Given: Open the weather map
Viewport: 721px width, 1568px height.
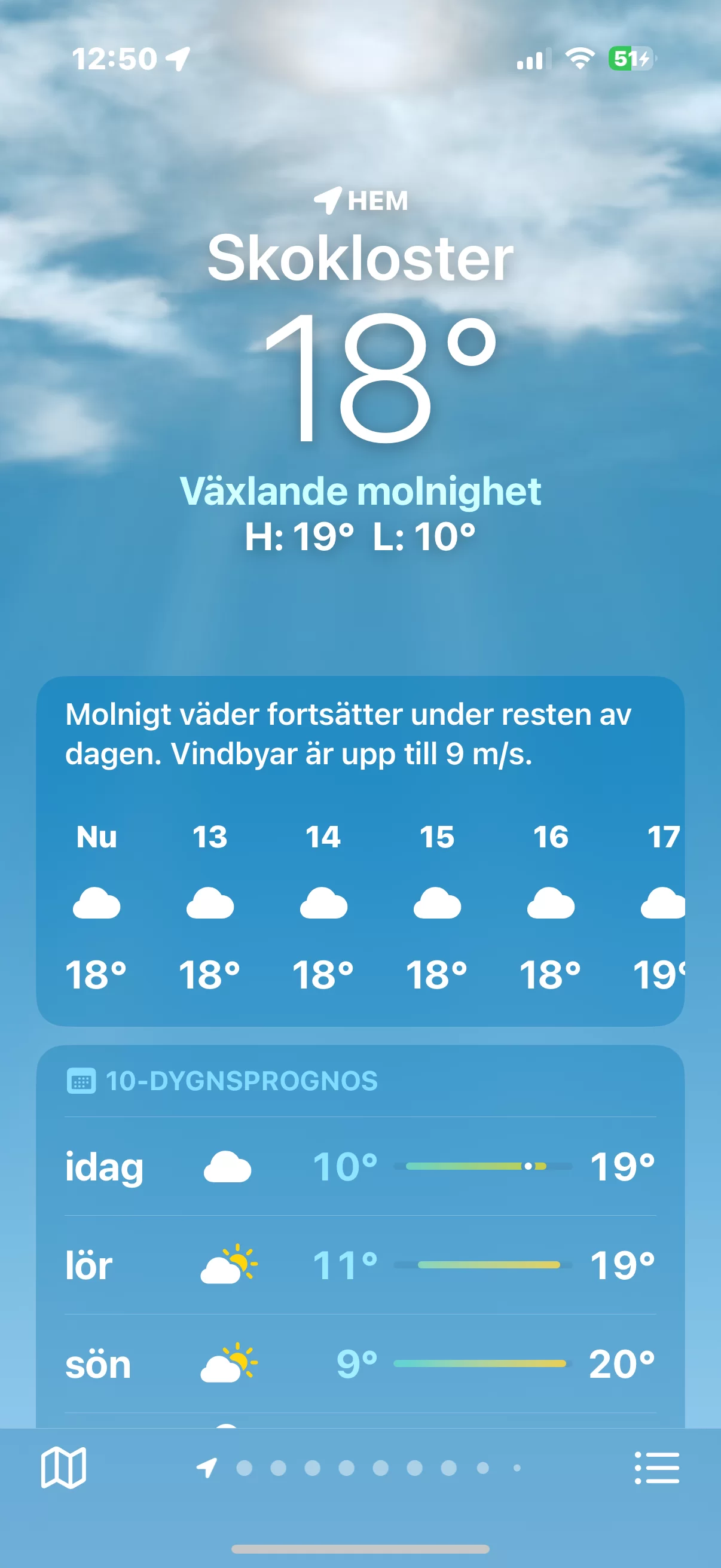Looking at the screenshot, I should coord(63,1468).
